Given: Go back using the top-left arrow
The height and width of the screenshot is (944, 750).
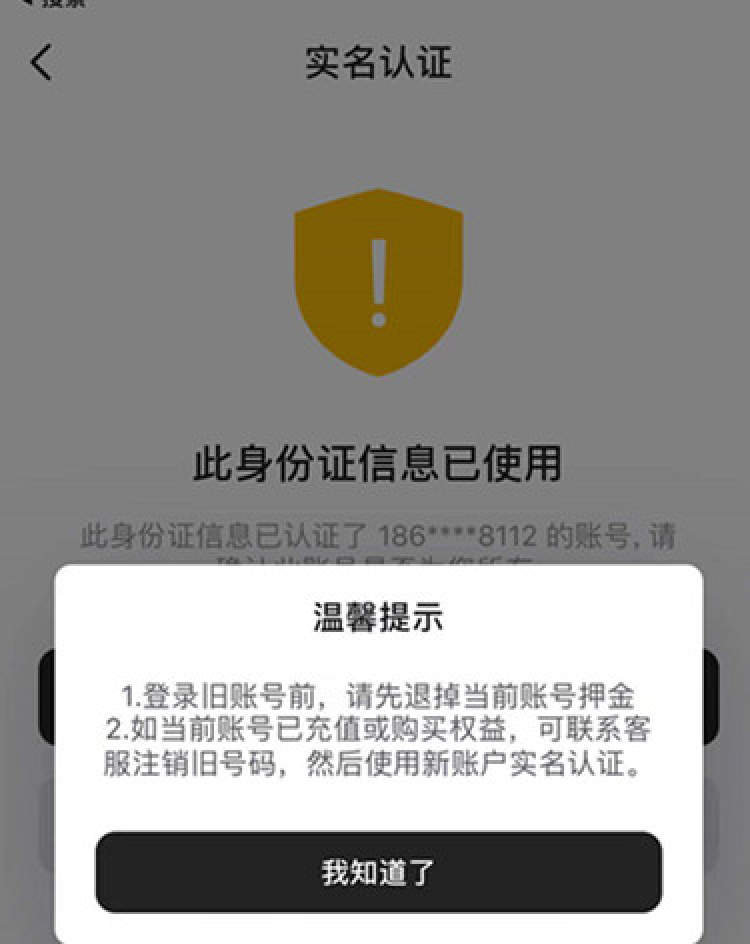Looking at the screenshot, I should 41,62.
